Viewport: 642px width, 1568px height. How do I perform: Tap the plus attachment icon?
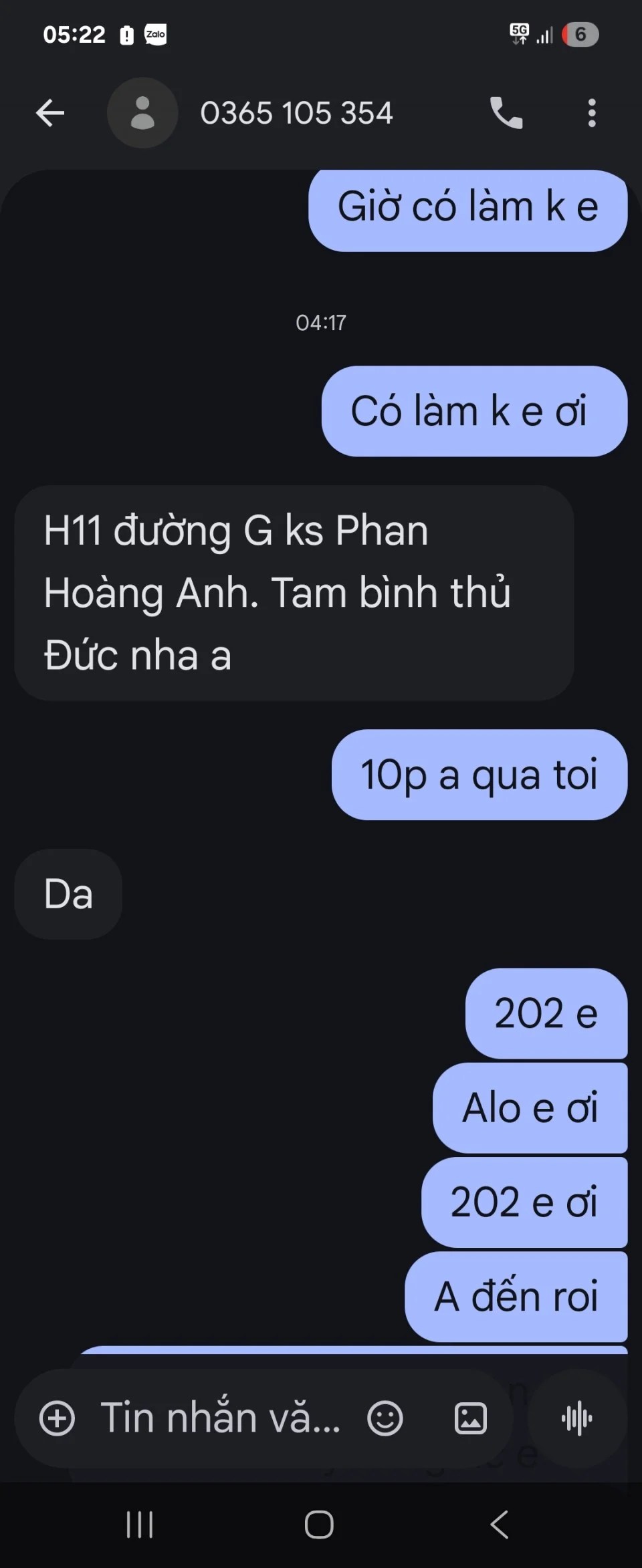[x=57, y=1418]
